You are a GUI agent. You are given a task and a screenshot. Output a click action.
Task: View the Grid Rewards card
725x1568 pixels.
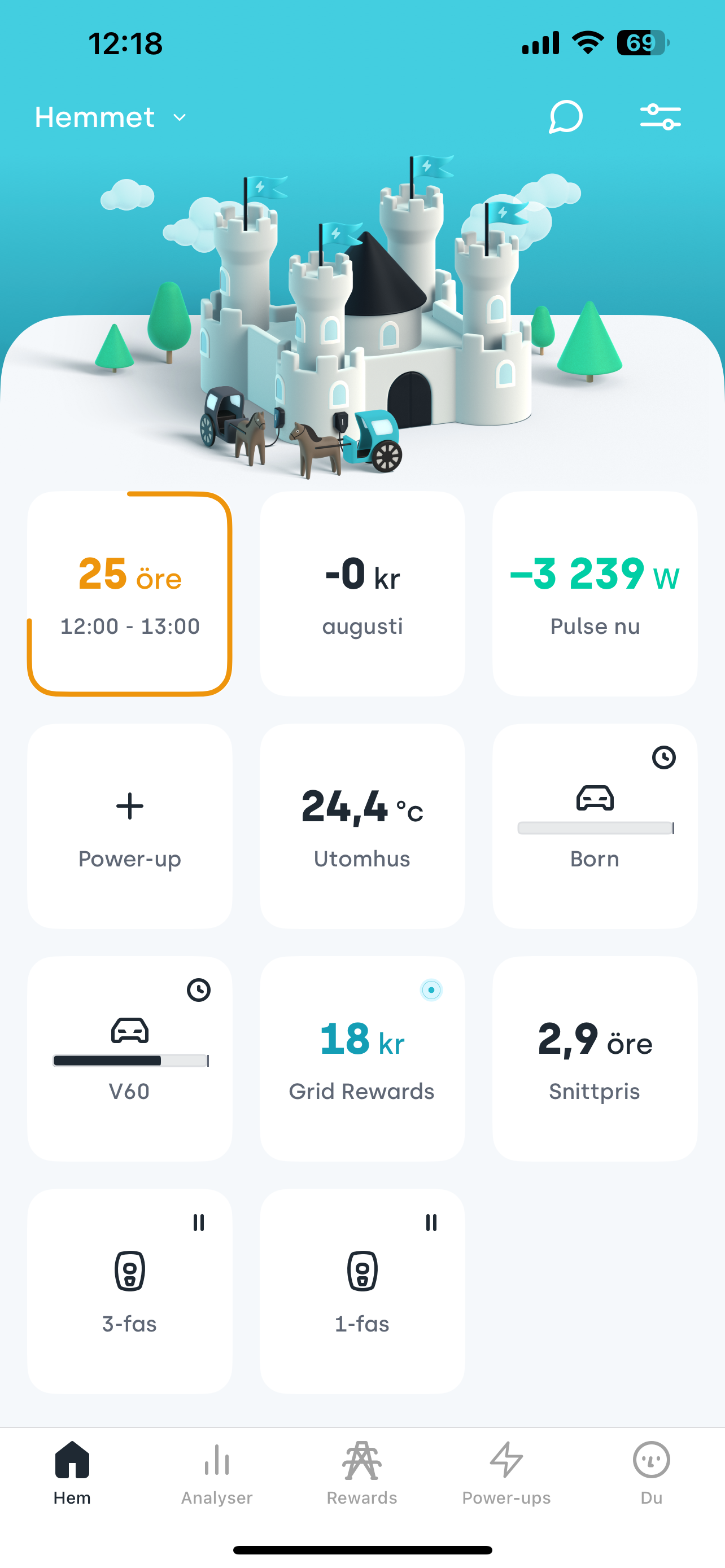point(362,1058)
